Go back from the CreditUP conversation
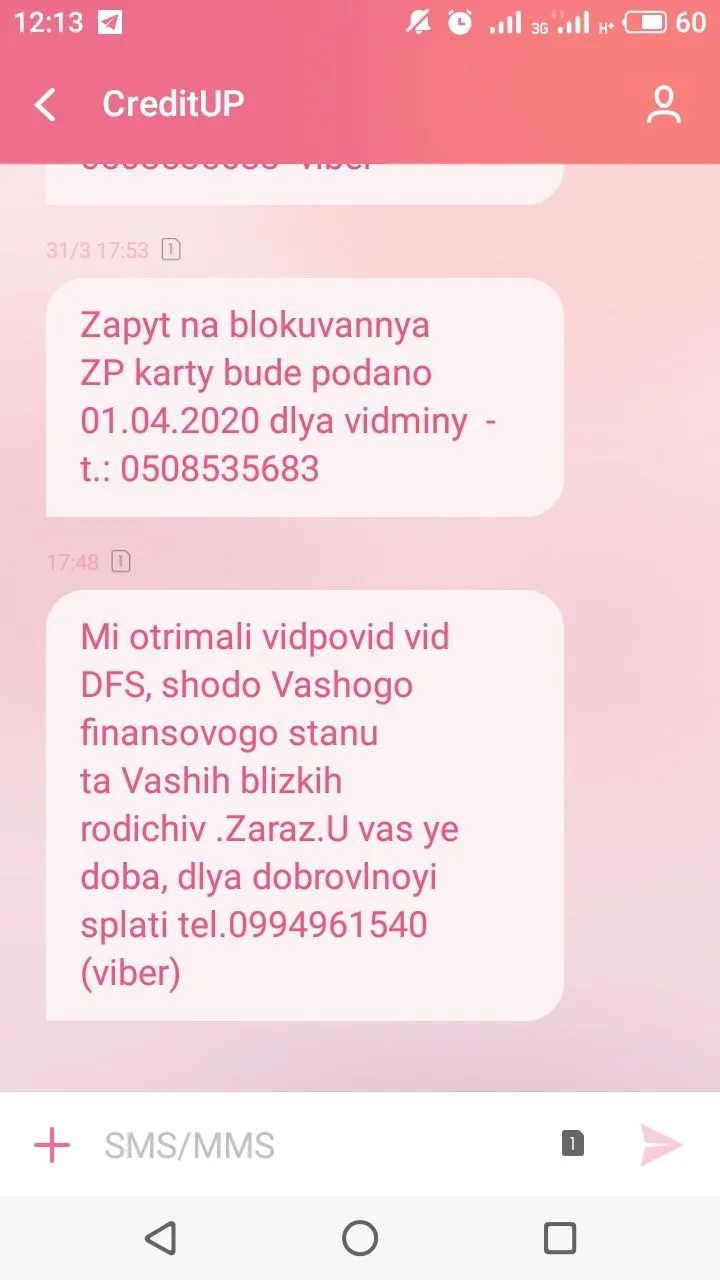The image size is (720, 1280). [45, 104]
